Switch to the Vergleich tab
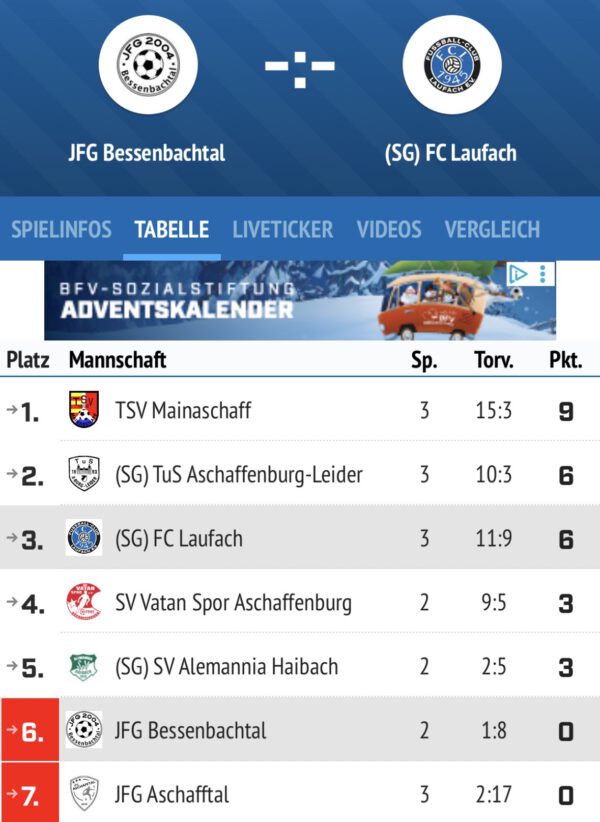The height and width of the screenshot is (822, 600). click(492, 229)
